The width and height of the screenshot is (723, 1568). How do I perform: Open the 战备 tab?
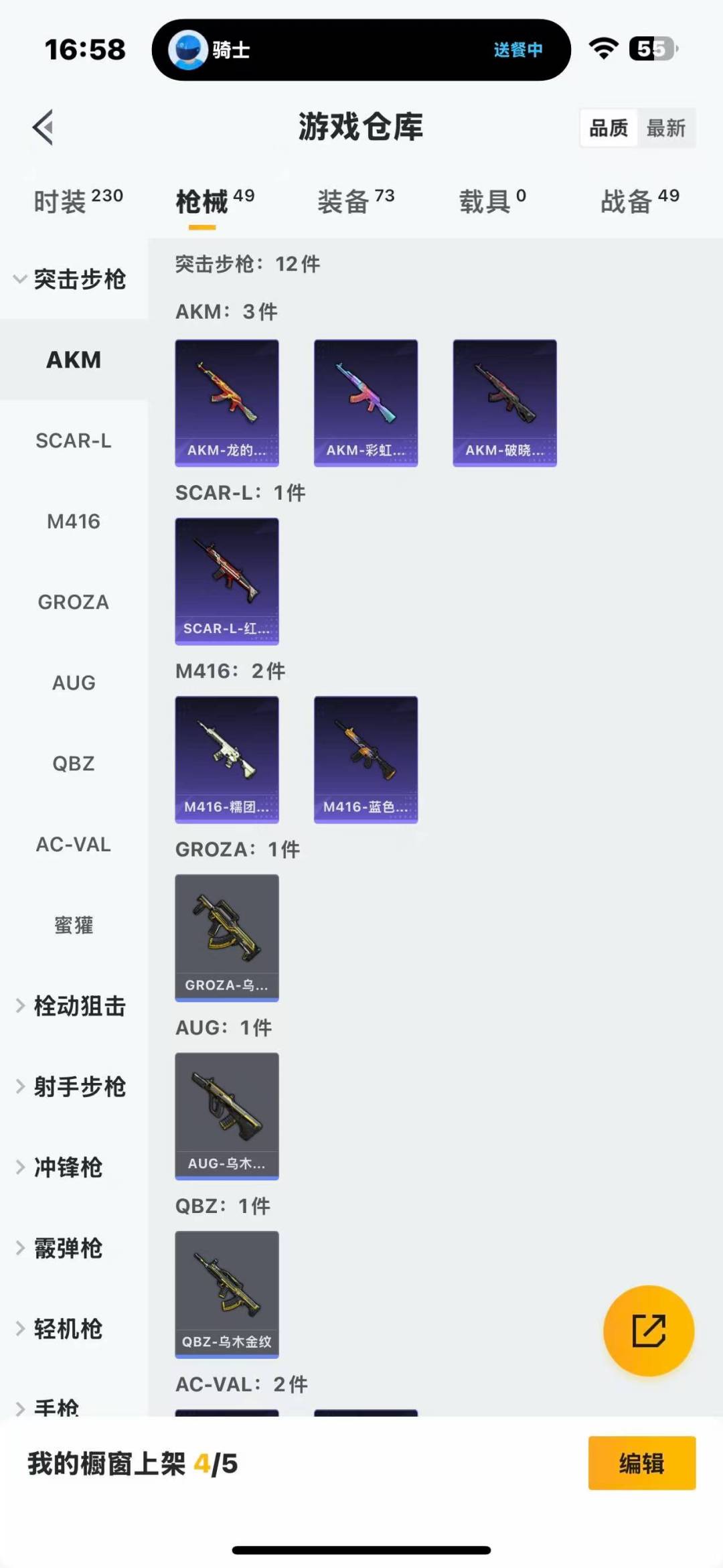[639, 200]
